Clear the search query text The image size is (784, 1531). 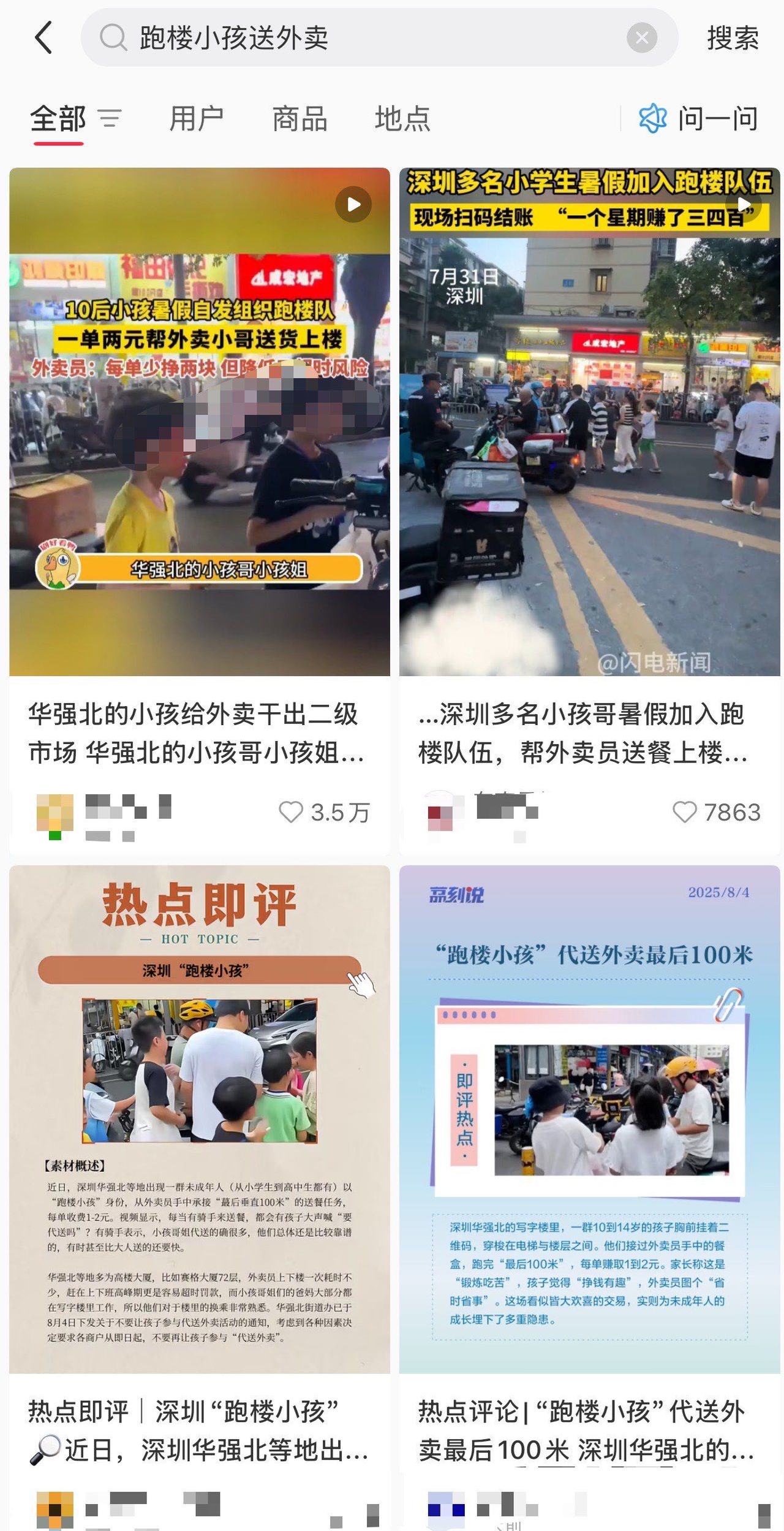click(x=641, y=38)
